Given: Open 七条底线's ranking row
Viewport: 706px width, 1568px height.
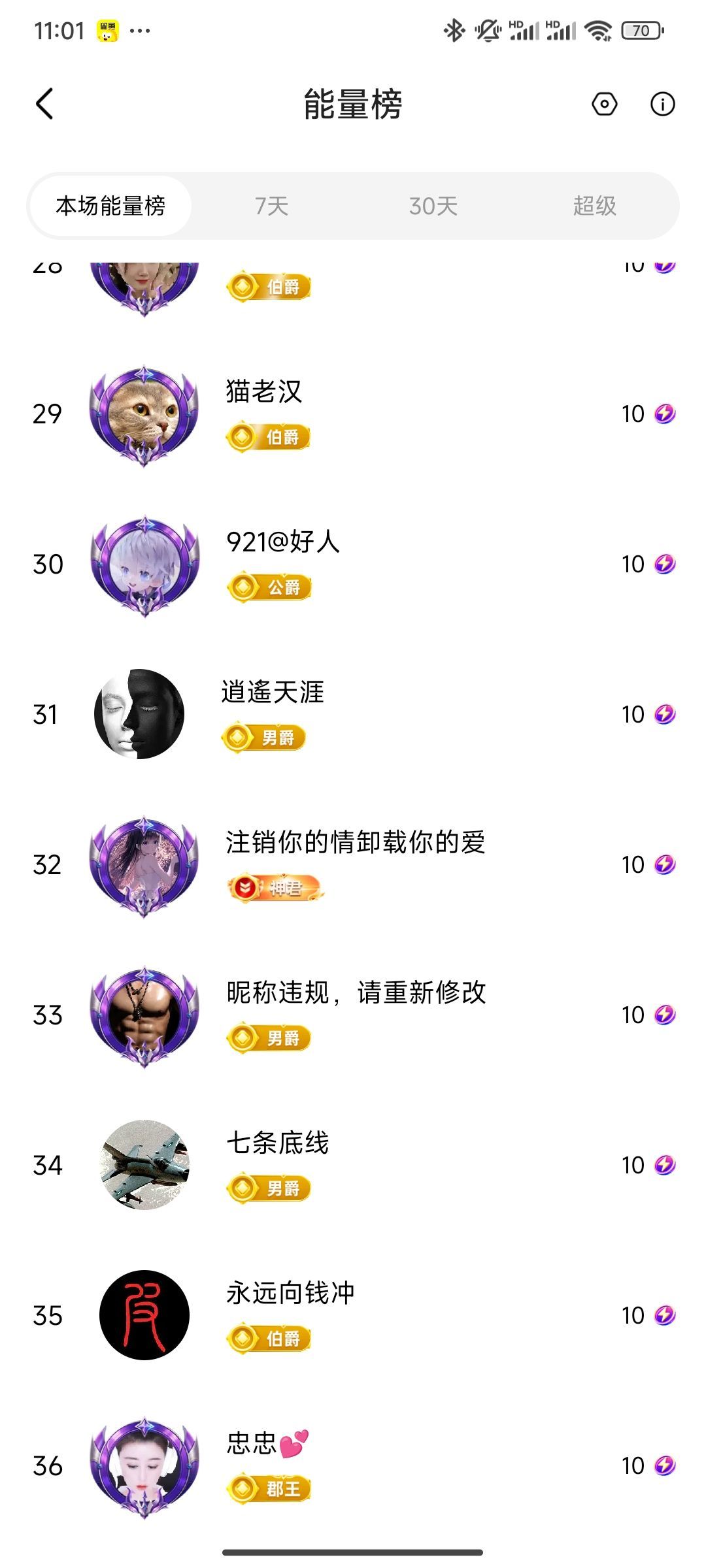Looking at the screenshot, I should pos(353,1165).
